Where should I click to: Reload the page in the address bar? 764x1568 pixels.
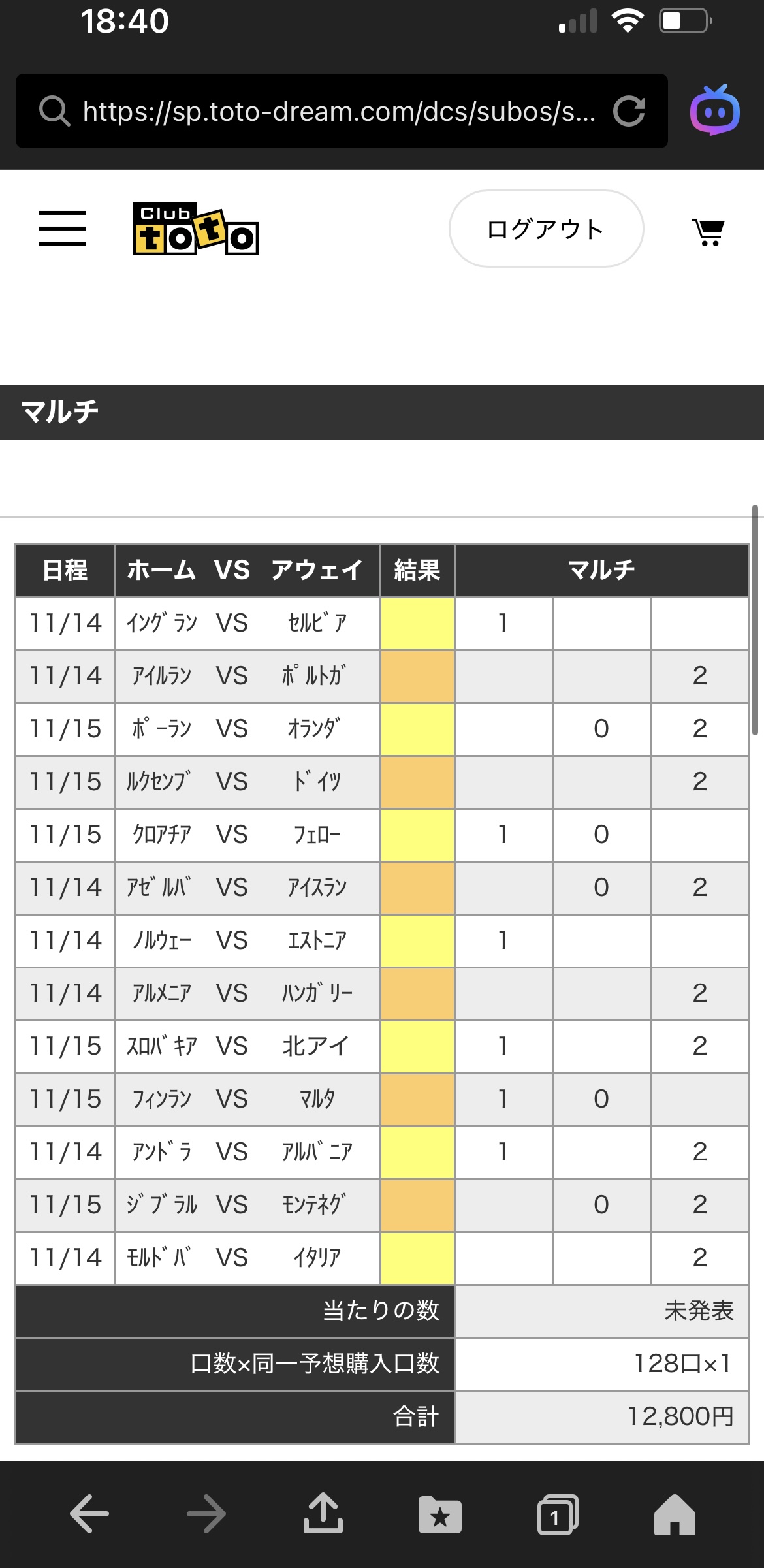[628, 111]
